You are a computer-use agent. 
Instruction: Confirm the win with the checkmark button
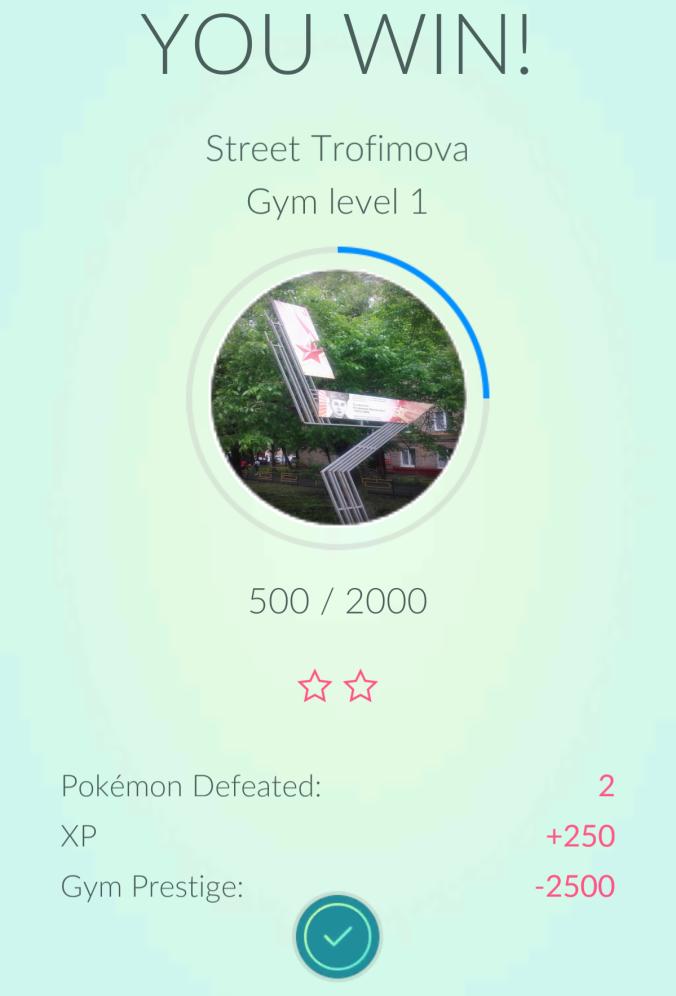pyautogui.click(x=337, y=937)
